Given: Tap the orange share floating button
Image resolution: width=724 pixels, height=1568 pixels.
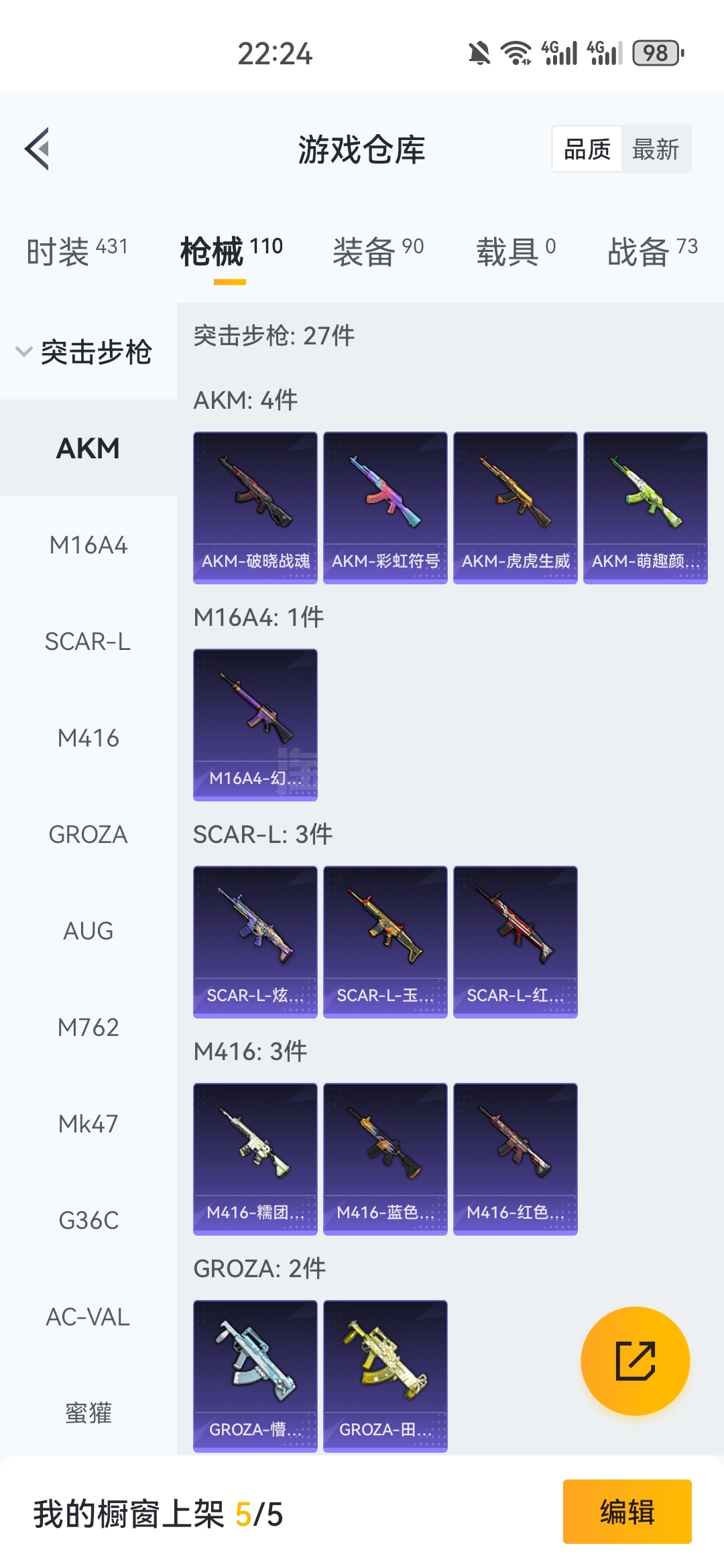Looking at the screenshot, I should tap(635, 1361).
